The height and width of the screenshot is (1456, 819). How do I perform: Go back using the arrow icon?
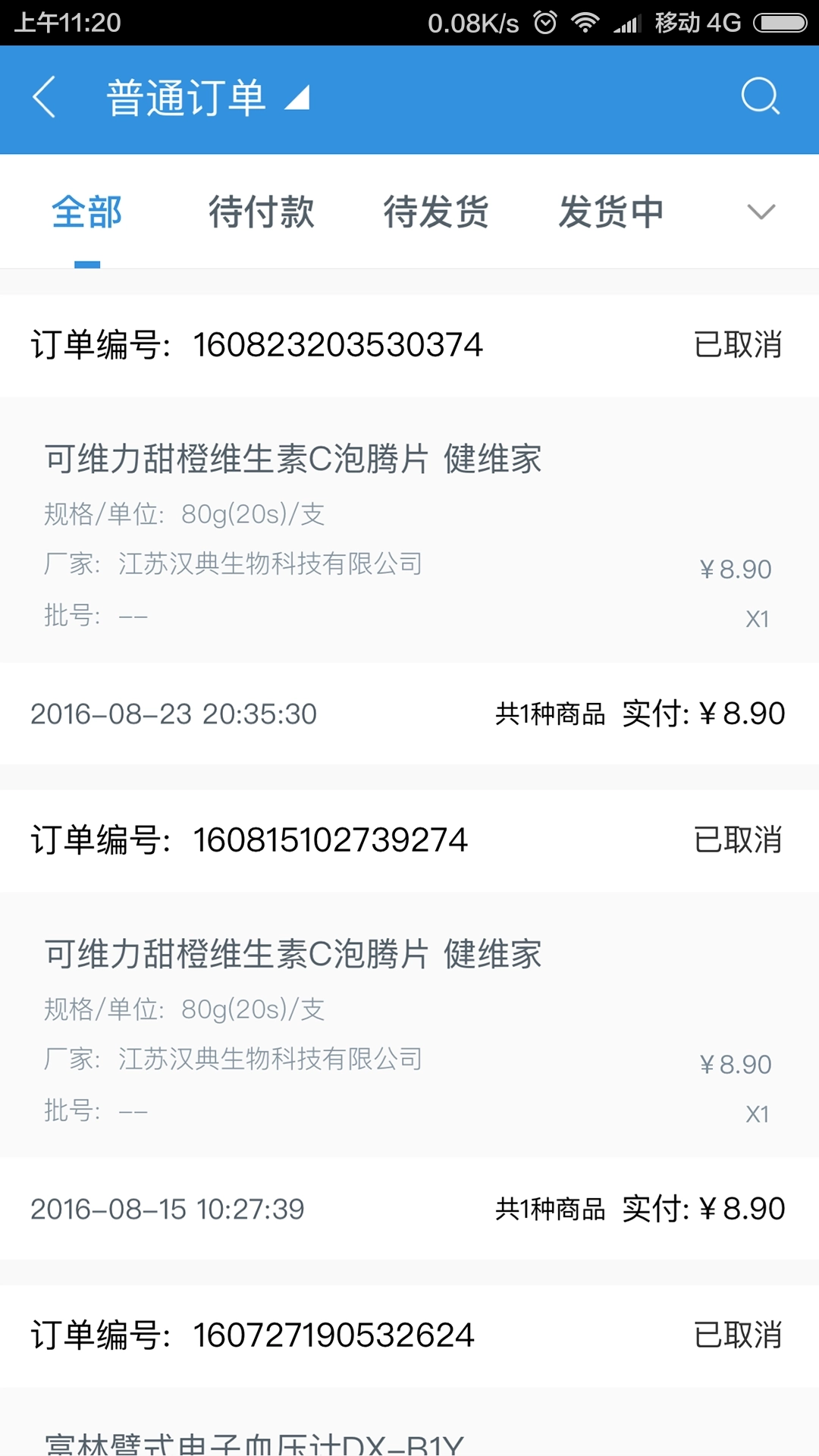tap(45, 98)
